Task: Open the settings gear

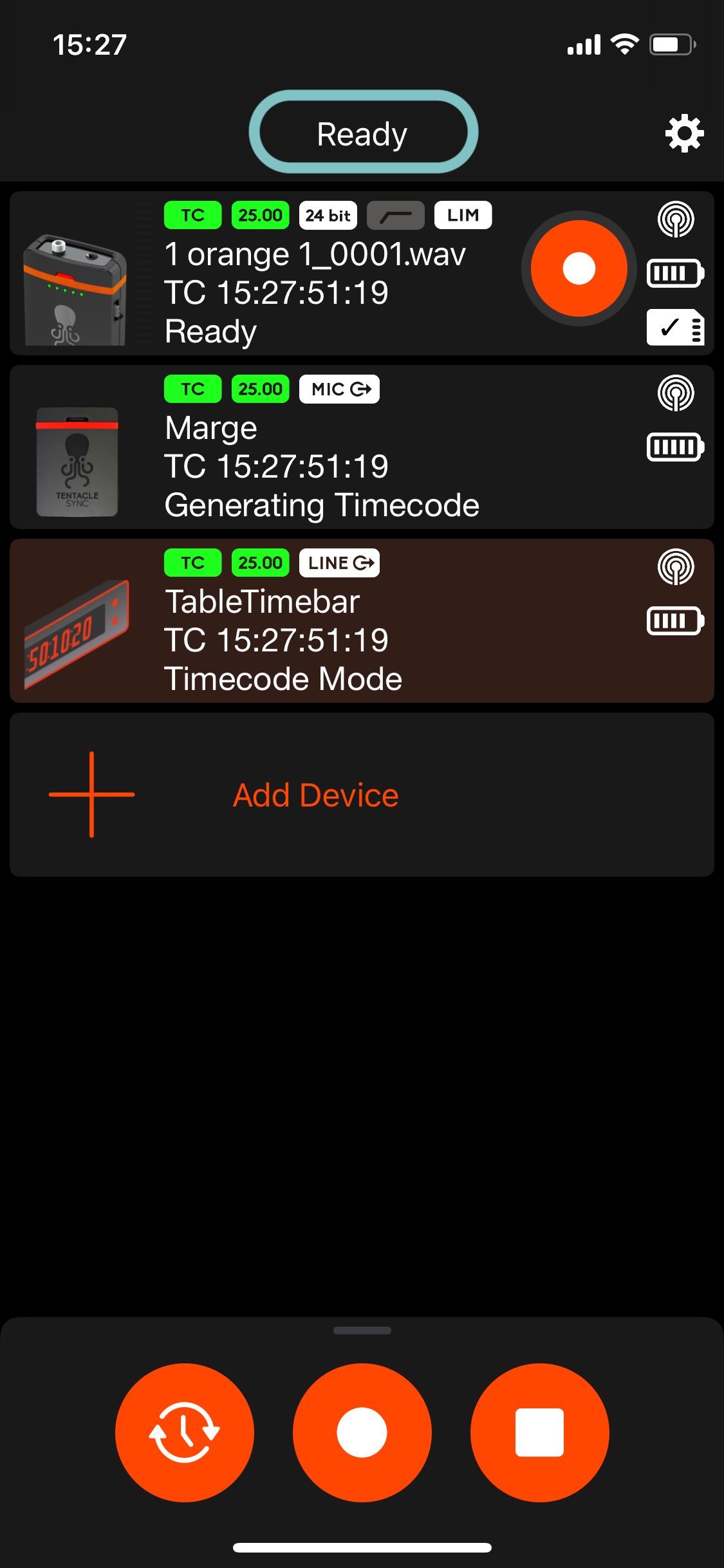Action: tap(684, 133)
